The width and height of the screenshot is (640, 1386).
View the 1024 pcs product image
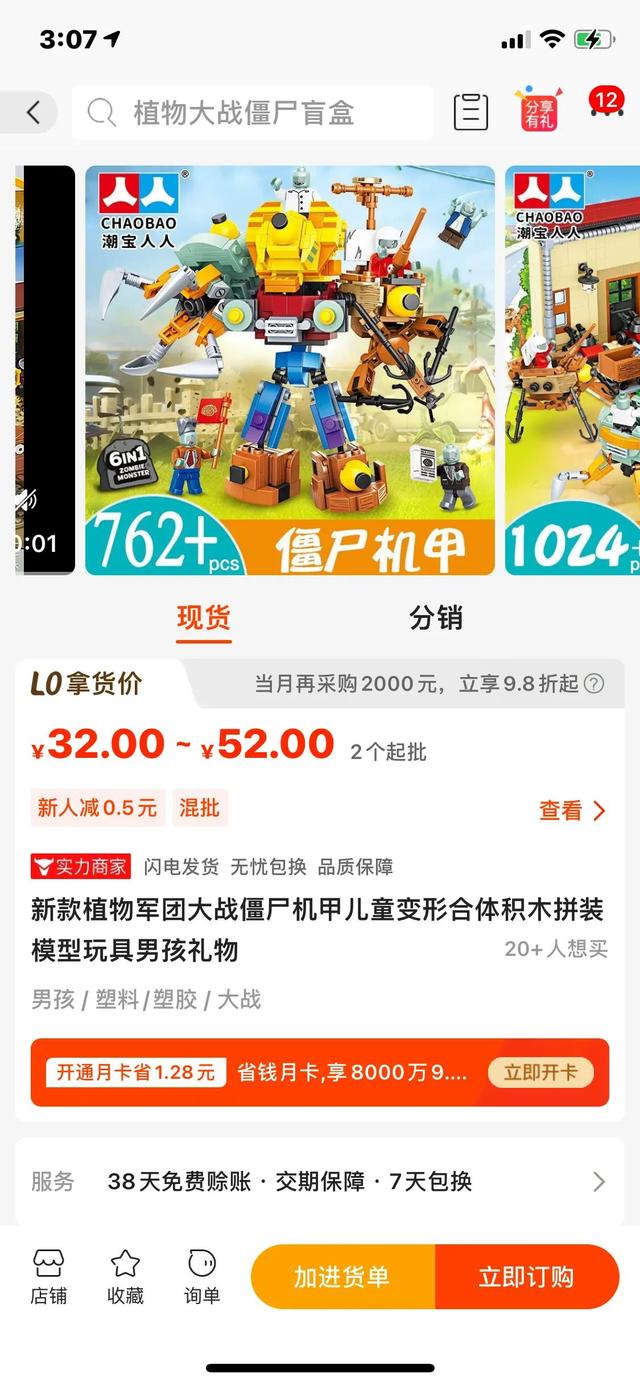pyautogui.click(x=572, y=370)
